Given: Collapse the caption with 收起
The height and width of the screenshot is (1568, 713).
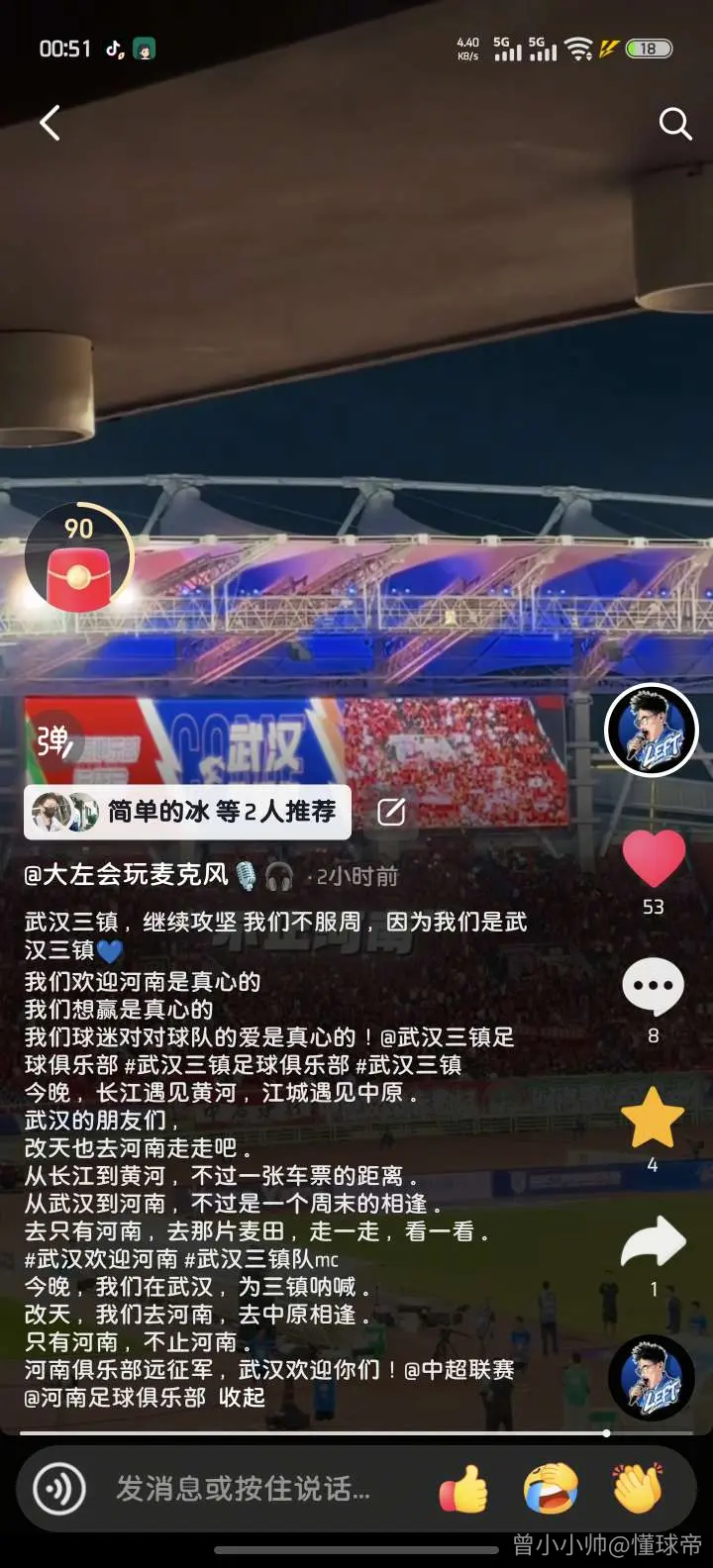Looking at the screenshot, I should click(x=242, y=1398).
